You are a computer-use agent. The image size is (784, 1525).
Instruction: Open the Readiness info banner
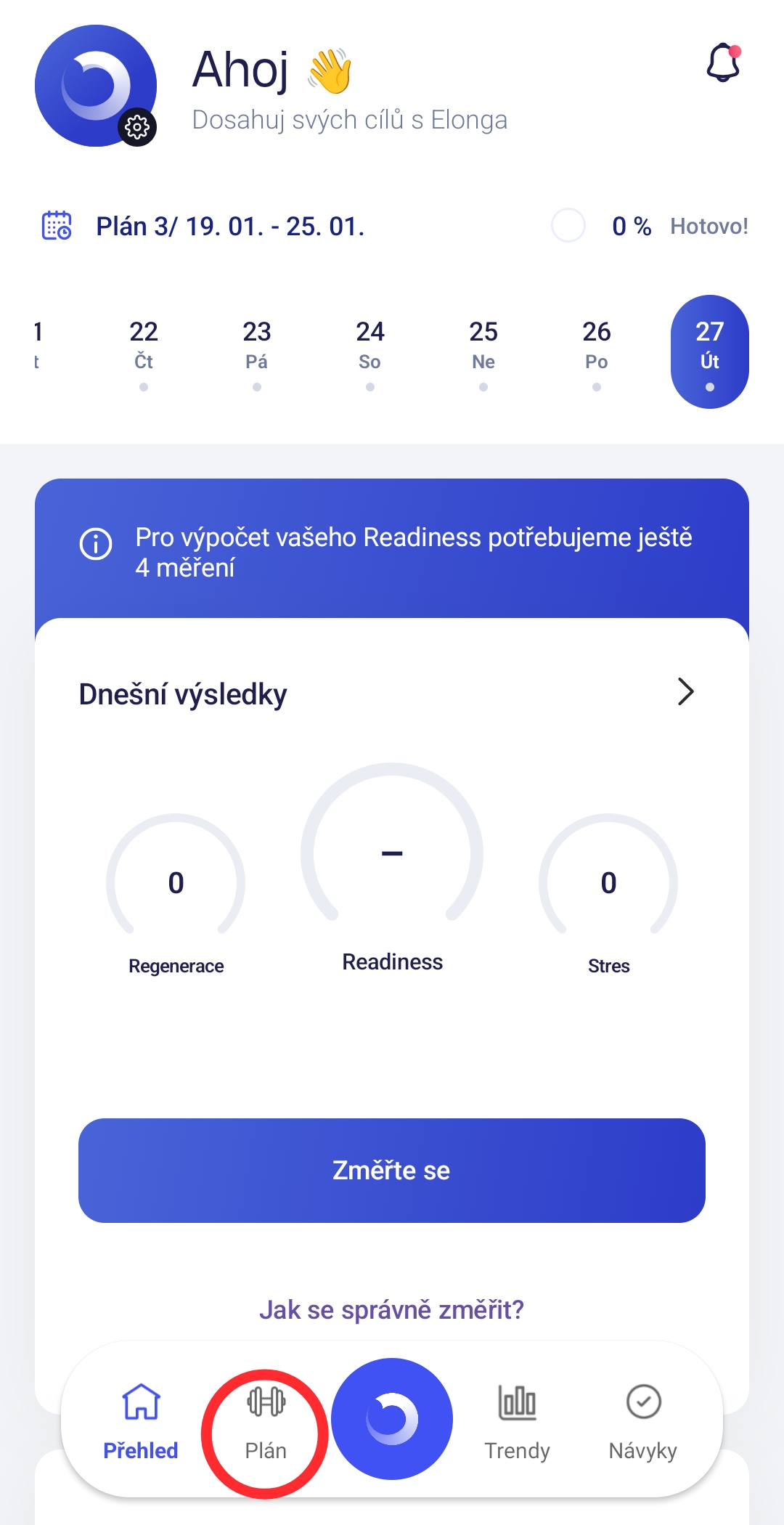tap(392, 552)
